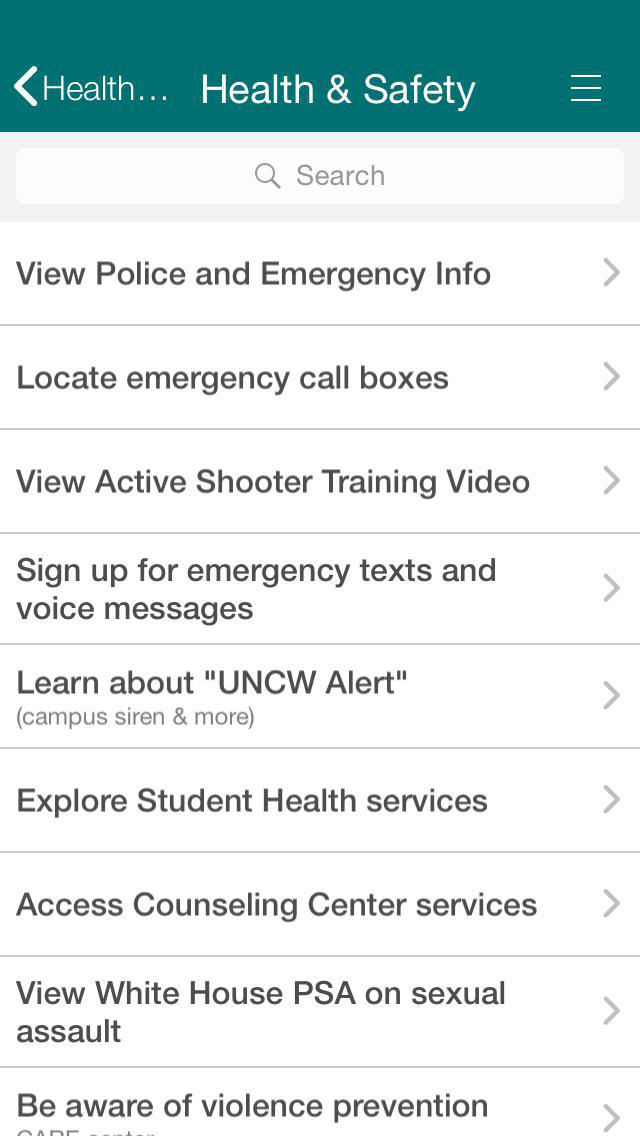Open View Police and Emergency Info
The image size is (640, 1136).
click(x=320, y=274)
